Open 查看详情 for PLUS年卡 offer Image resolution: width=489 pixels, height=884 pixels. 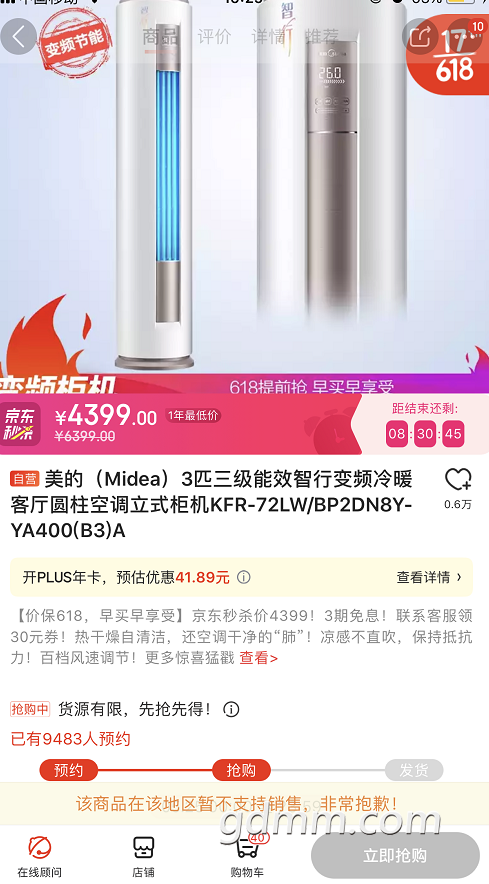pyautogui.click(x=429, y=577)
